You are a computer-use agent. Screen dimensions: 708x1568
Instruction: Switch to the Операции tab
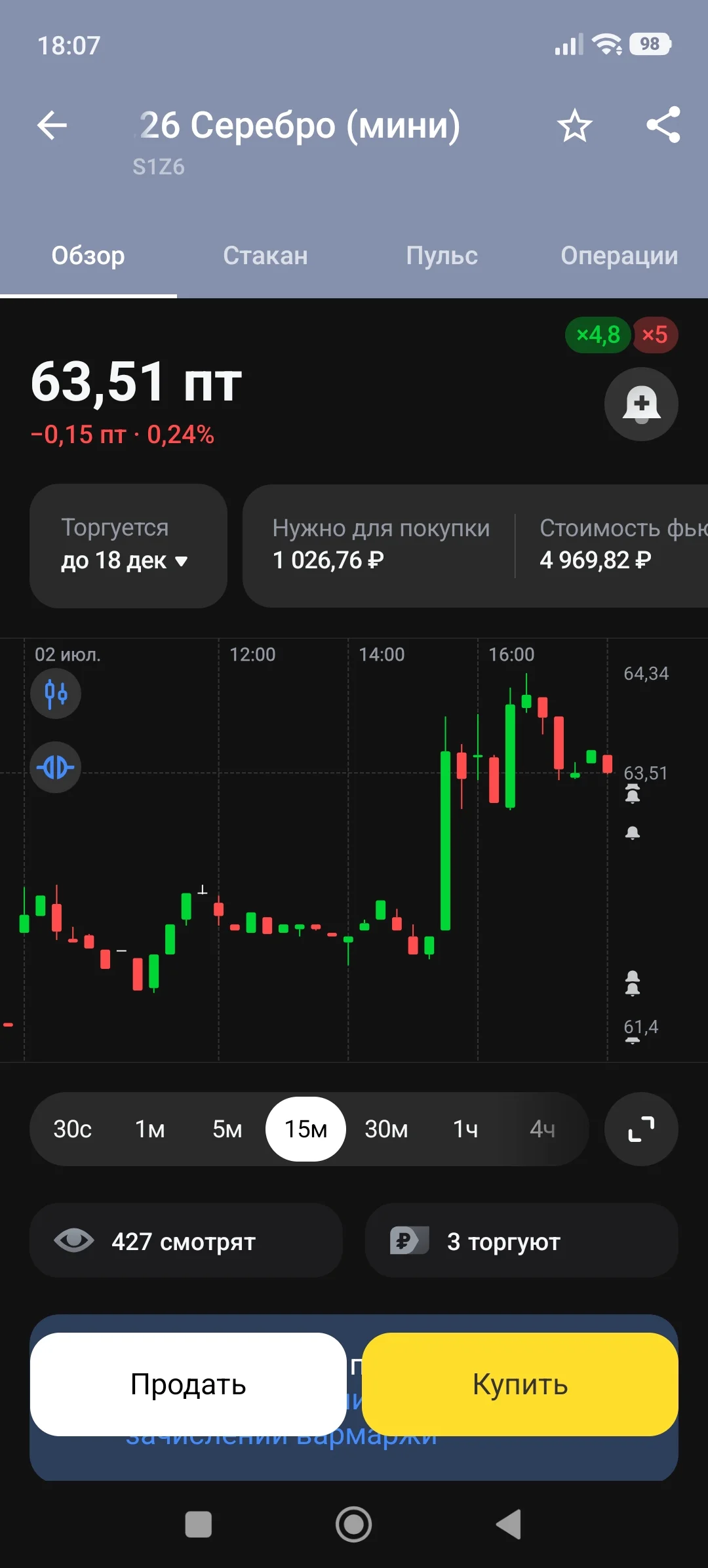coord(619,256)
